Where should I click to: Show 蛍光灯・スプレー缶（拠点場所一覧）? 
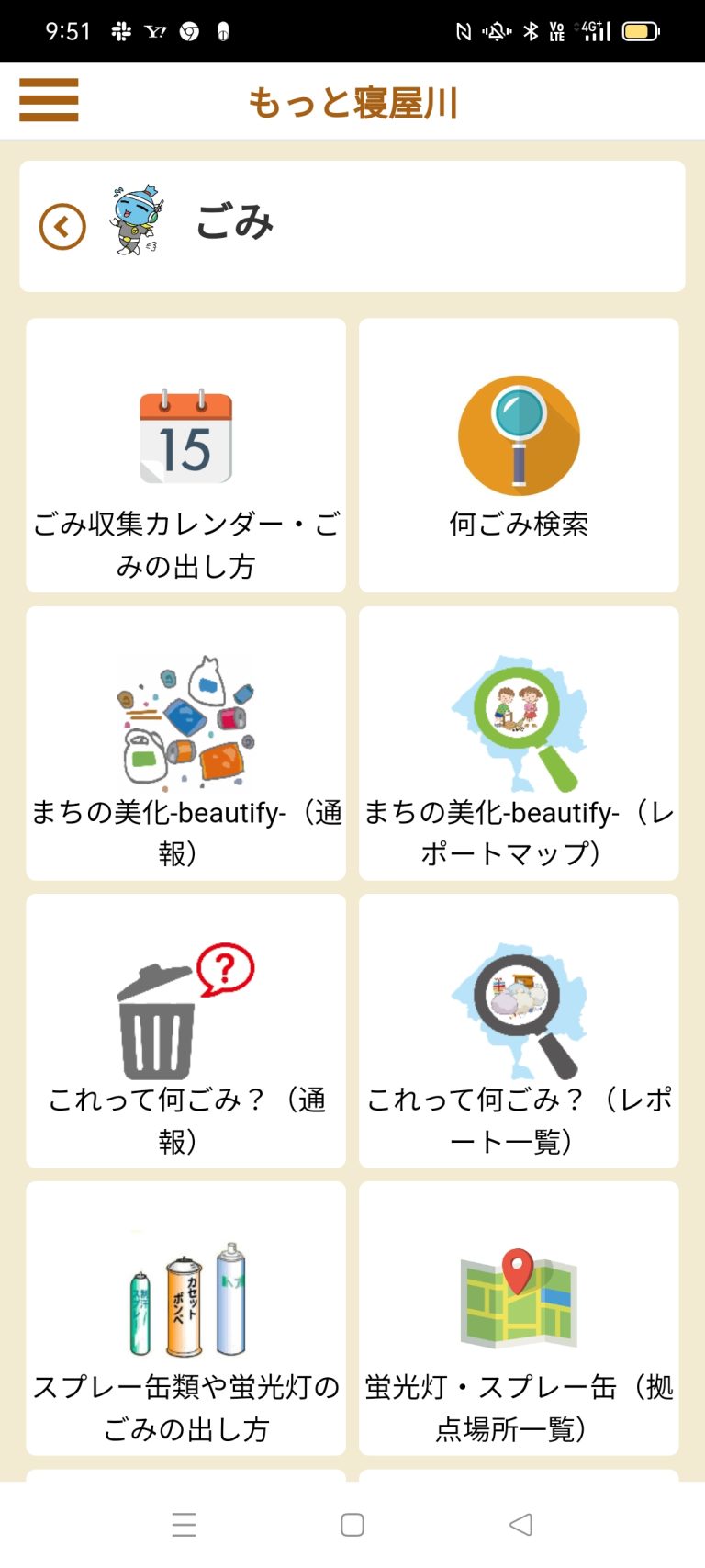[519, 1318]
